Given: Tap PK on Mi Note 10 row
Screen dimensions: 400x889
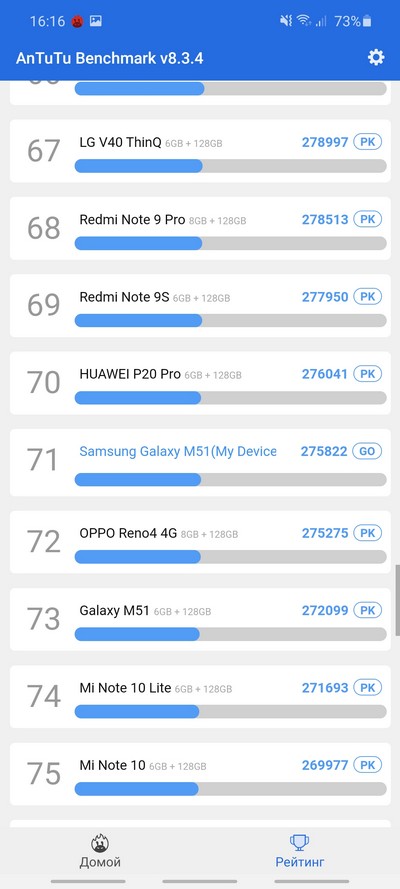Looking at the screenshot, I should (368, 765).
